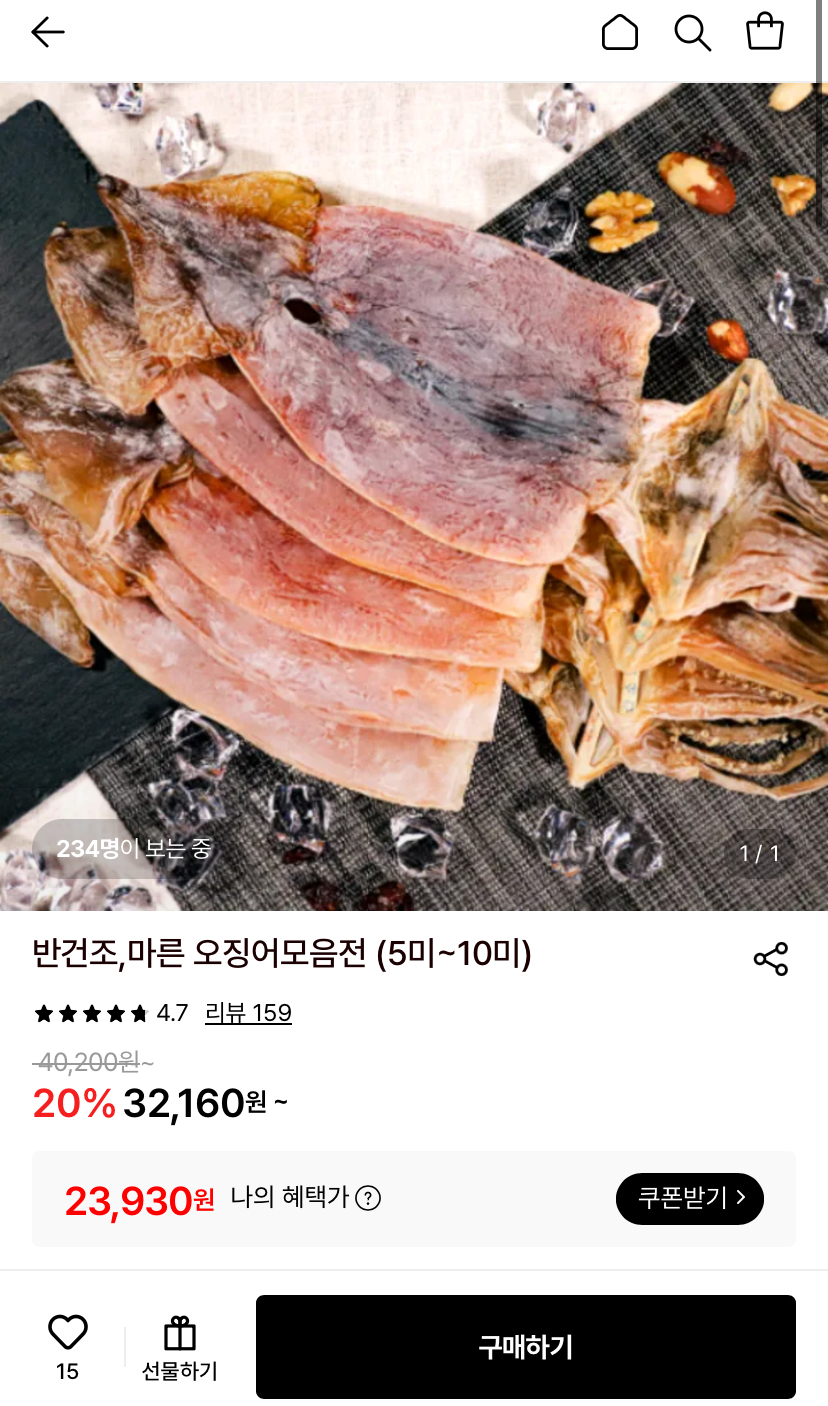Go back using the arrow icon
The height and width of the screenshot is (1406, 828).
pyautogui.click(x=47, y=33)
